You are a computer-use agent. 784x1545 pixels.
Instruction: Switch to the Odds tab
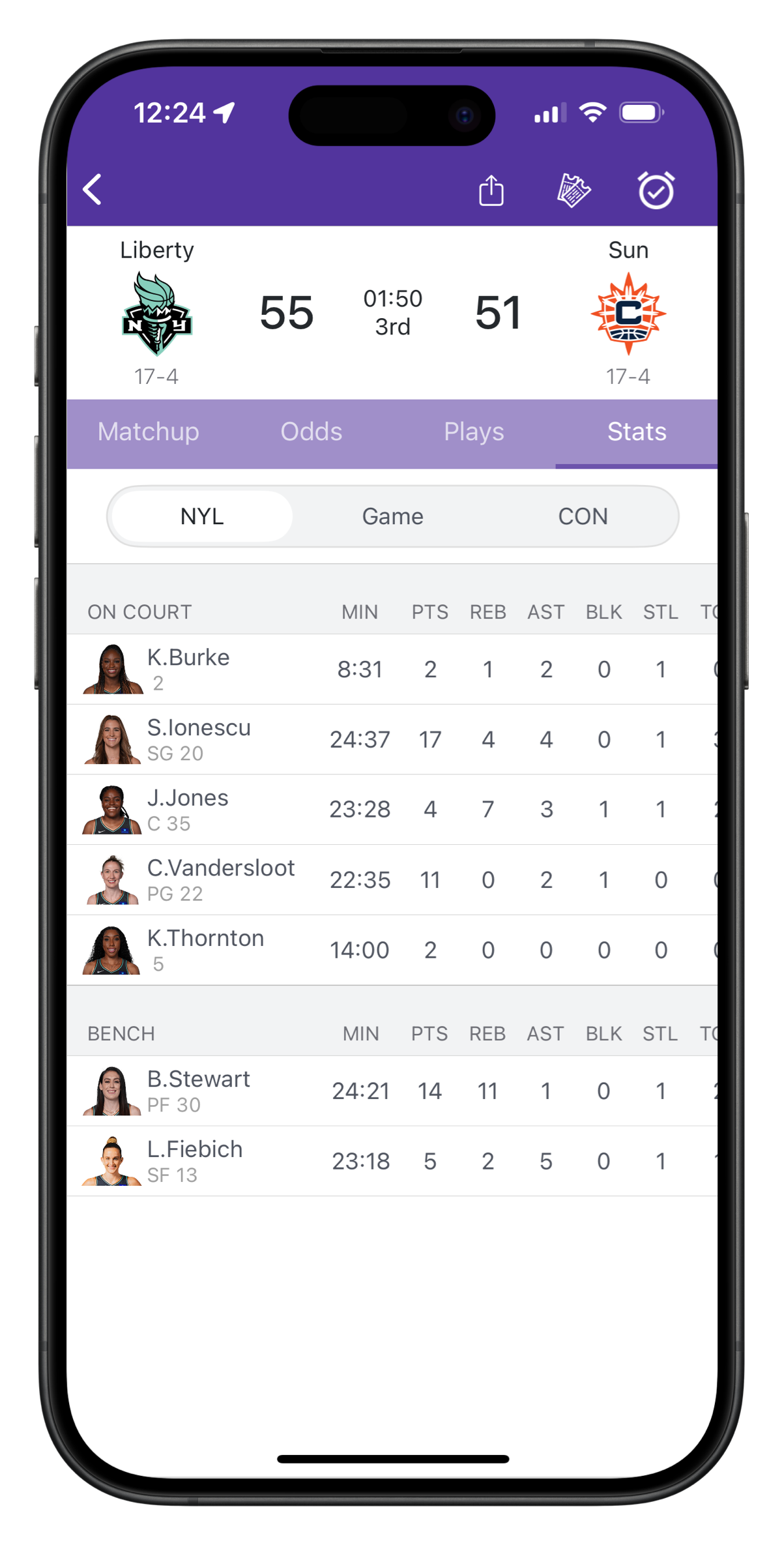point(312,432)
